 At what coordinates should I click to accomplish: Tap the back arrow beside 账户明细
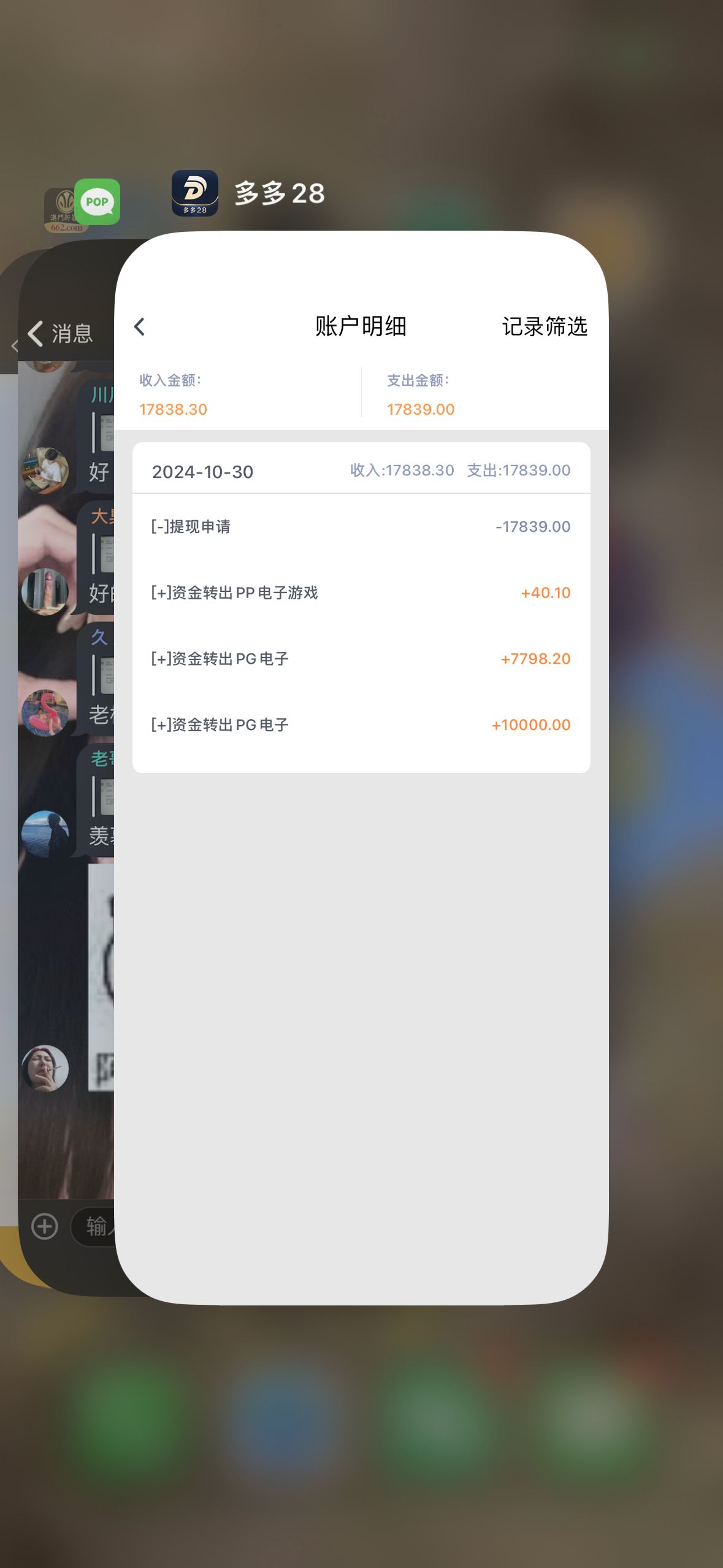[140, 327]
